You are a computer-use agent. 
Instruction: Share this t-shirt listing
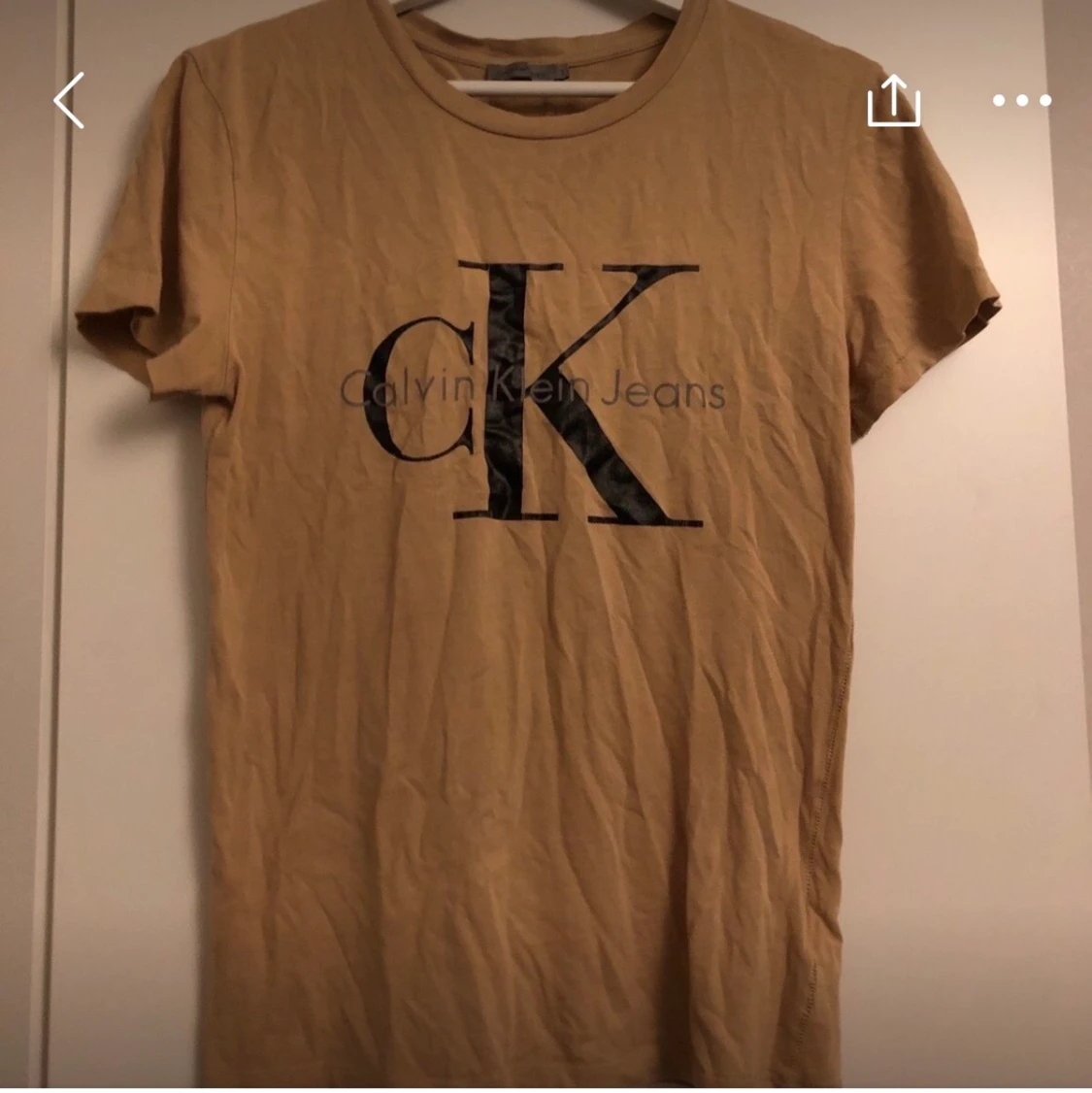[x=893, y=101]
